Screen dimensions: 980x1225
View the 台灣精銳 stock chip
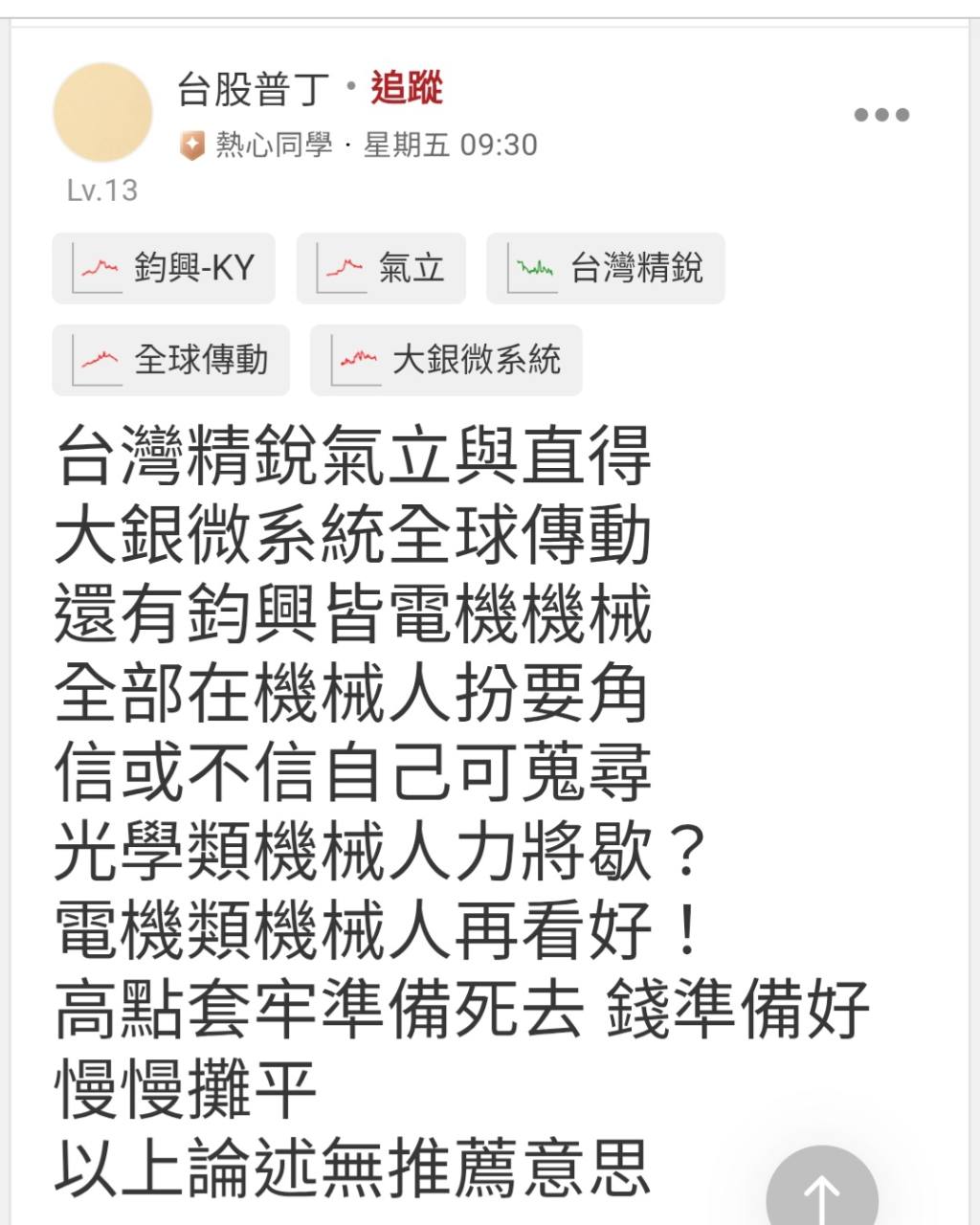(605, 268)
